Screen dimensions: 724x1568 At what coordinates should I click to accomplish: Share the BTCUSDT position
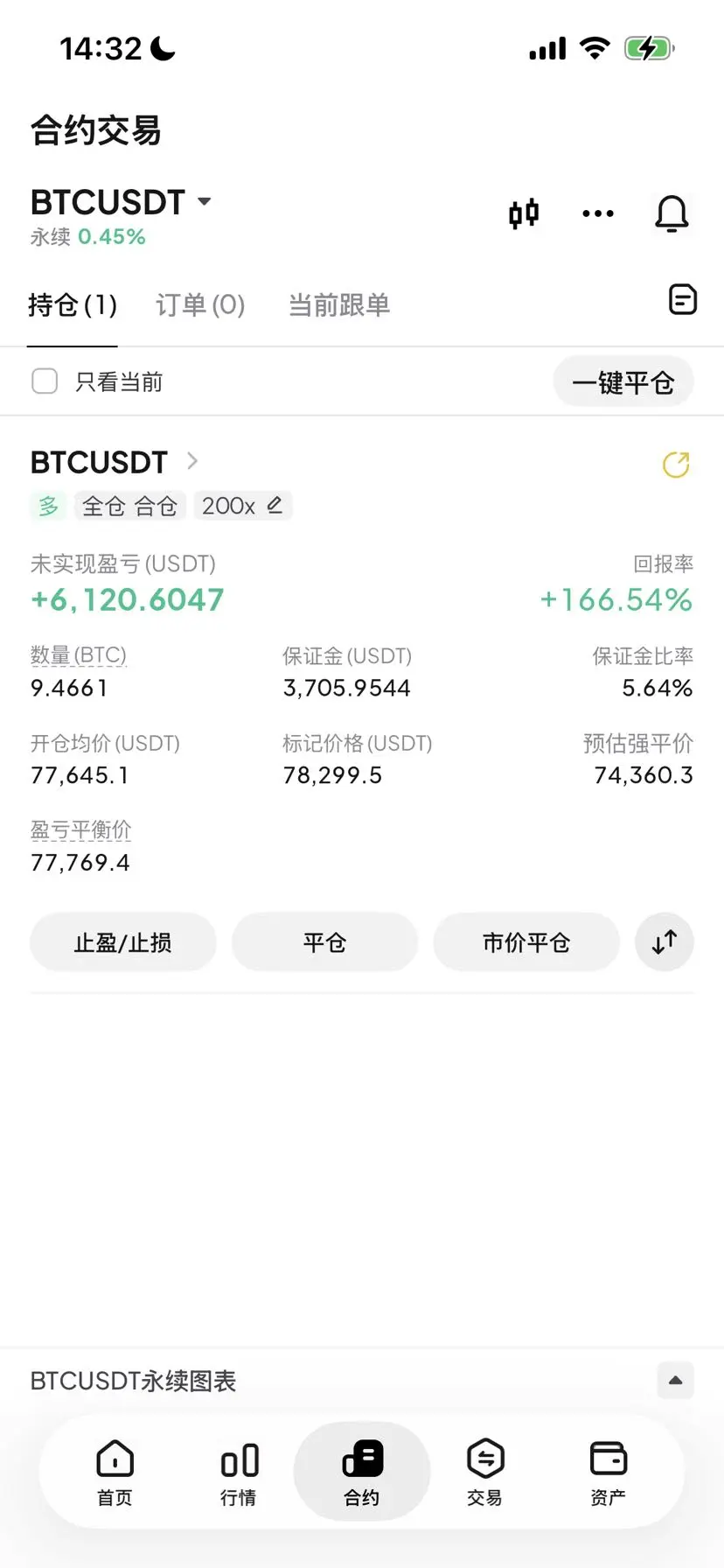pos(676,465)
